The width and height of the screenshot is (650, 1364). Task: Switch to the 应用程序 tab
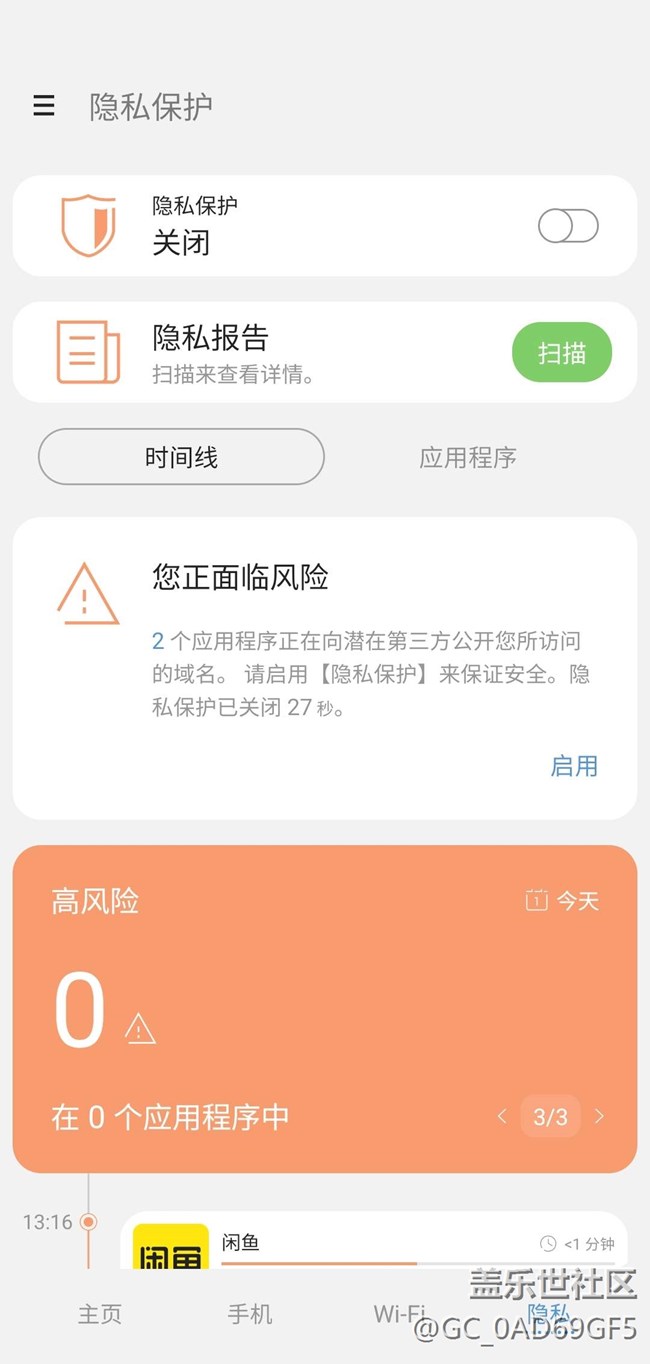pos(468,458)
